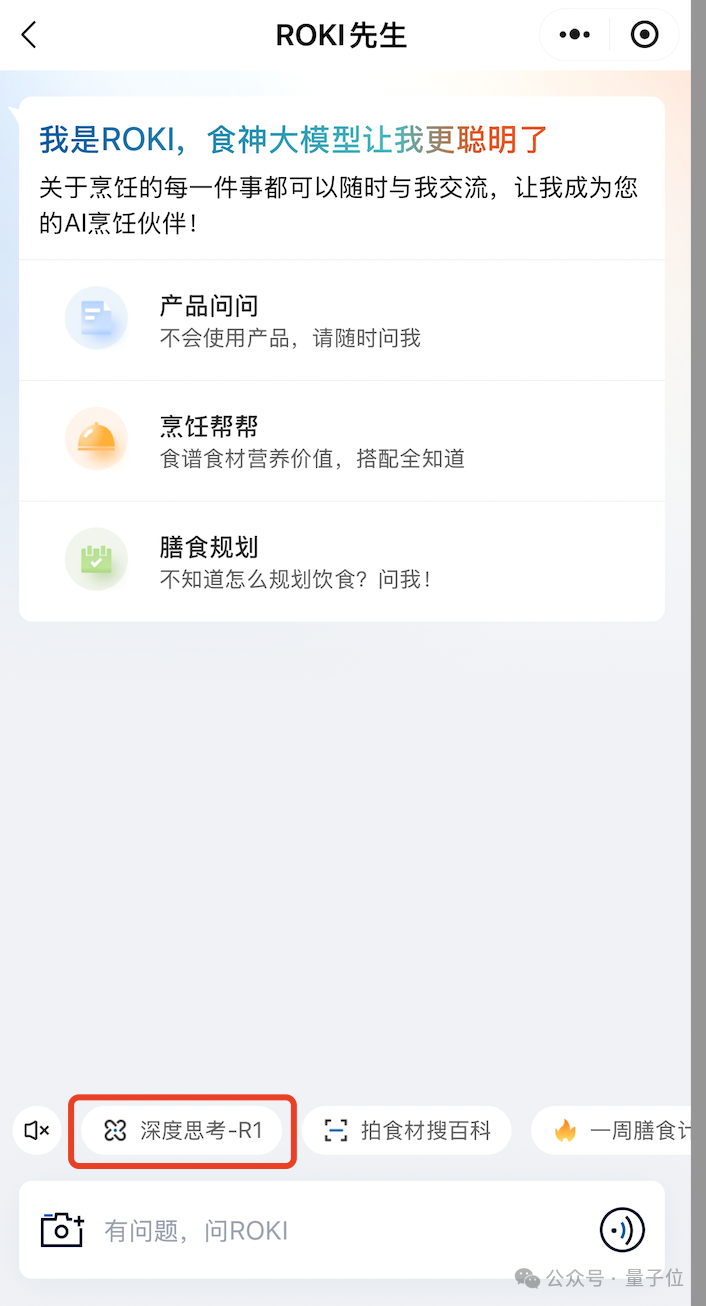Toggle the mute speaker icon
This screenshot has width=706, height=1306.
pos(37,1131)
